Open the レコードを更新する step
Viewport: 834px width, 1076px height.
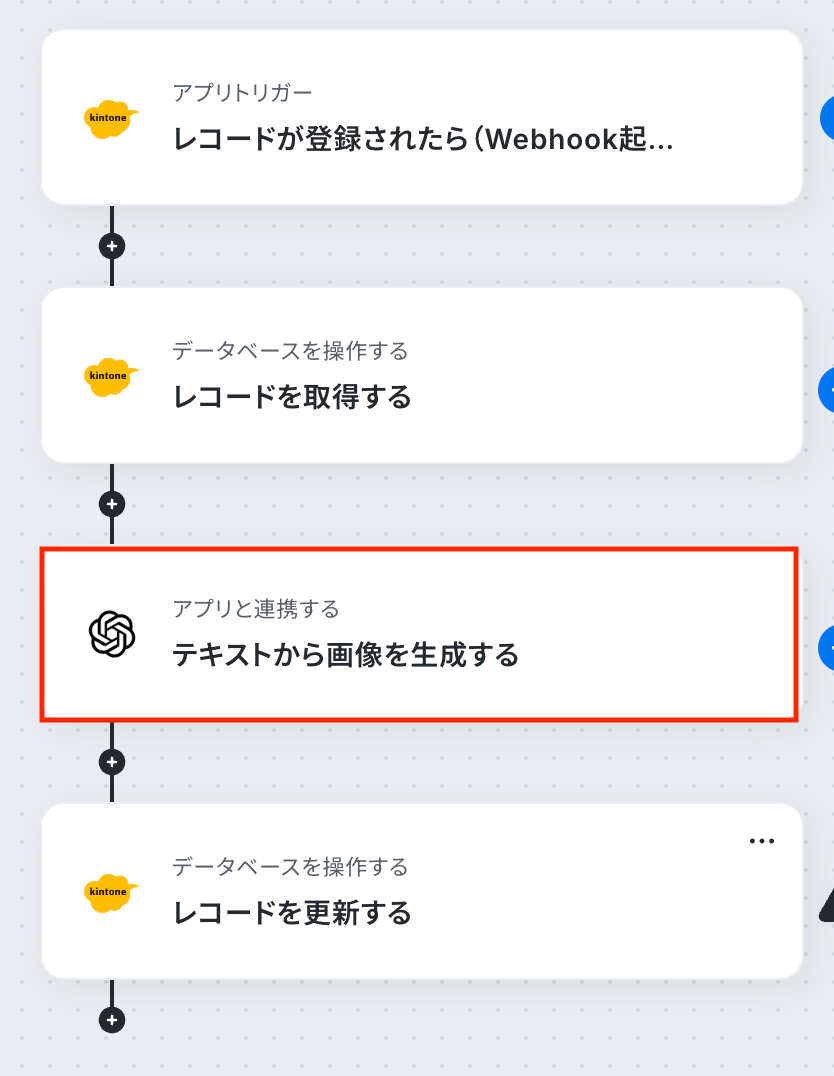pyautogui.click(x=421, y=891)
